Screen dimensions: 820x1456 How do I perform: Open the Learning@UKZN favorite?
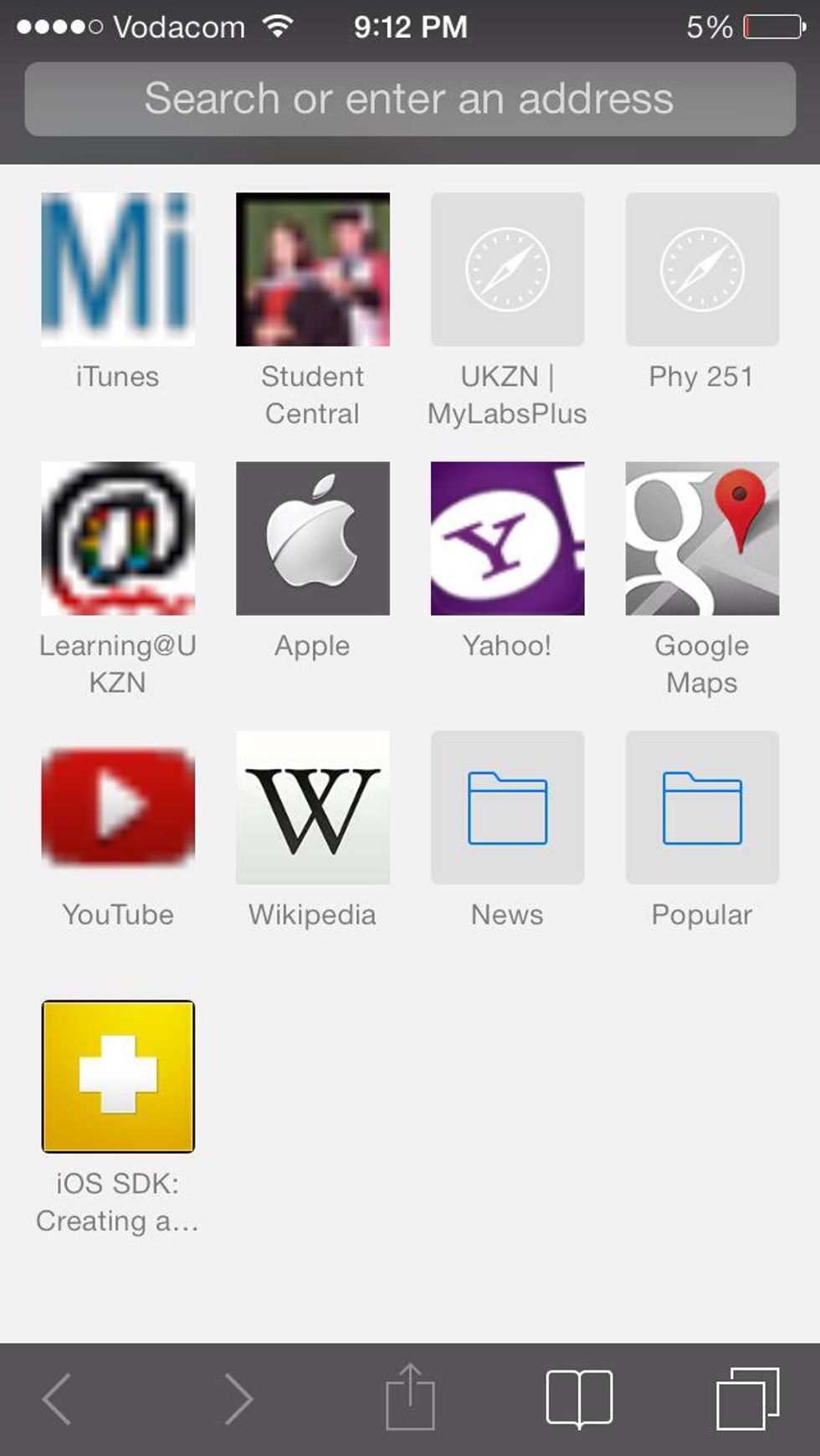[118, 538]
